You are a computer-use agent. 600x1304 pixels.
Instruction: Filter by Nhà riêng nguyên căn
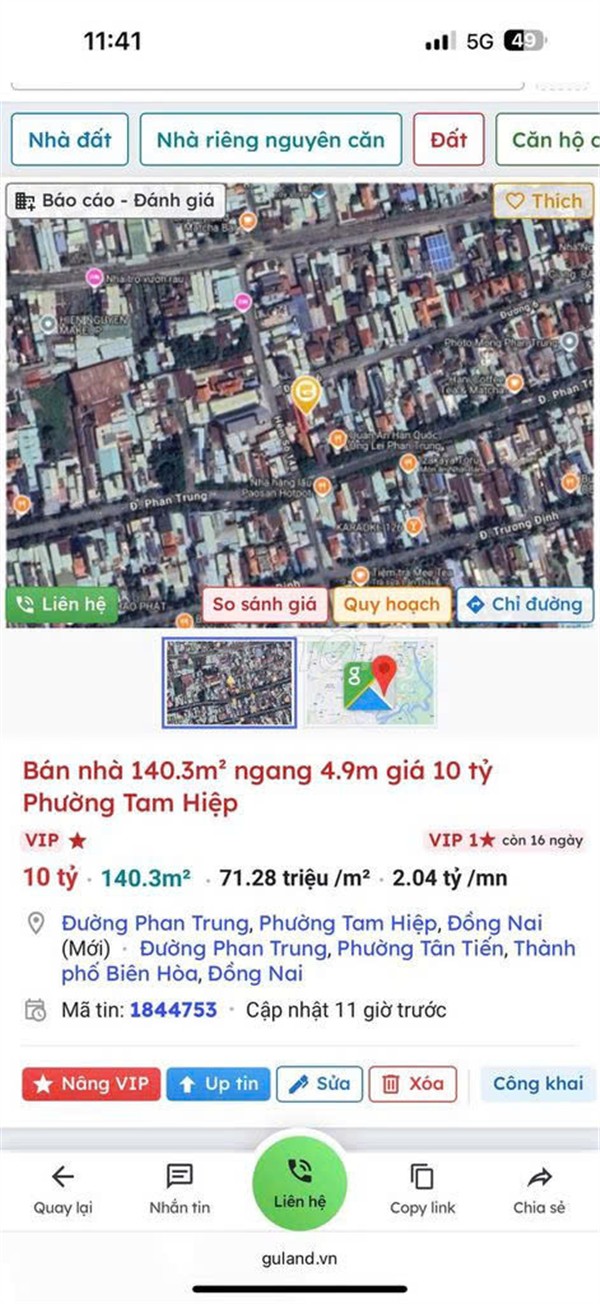(x=270, y=139)
